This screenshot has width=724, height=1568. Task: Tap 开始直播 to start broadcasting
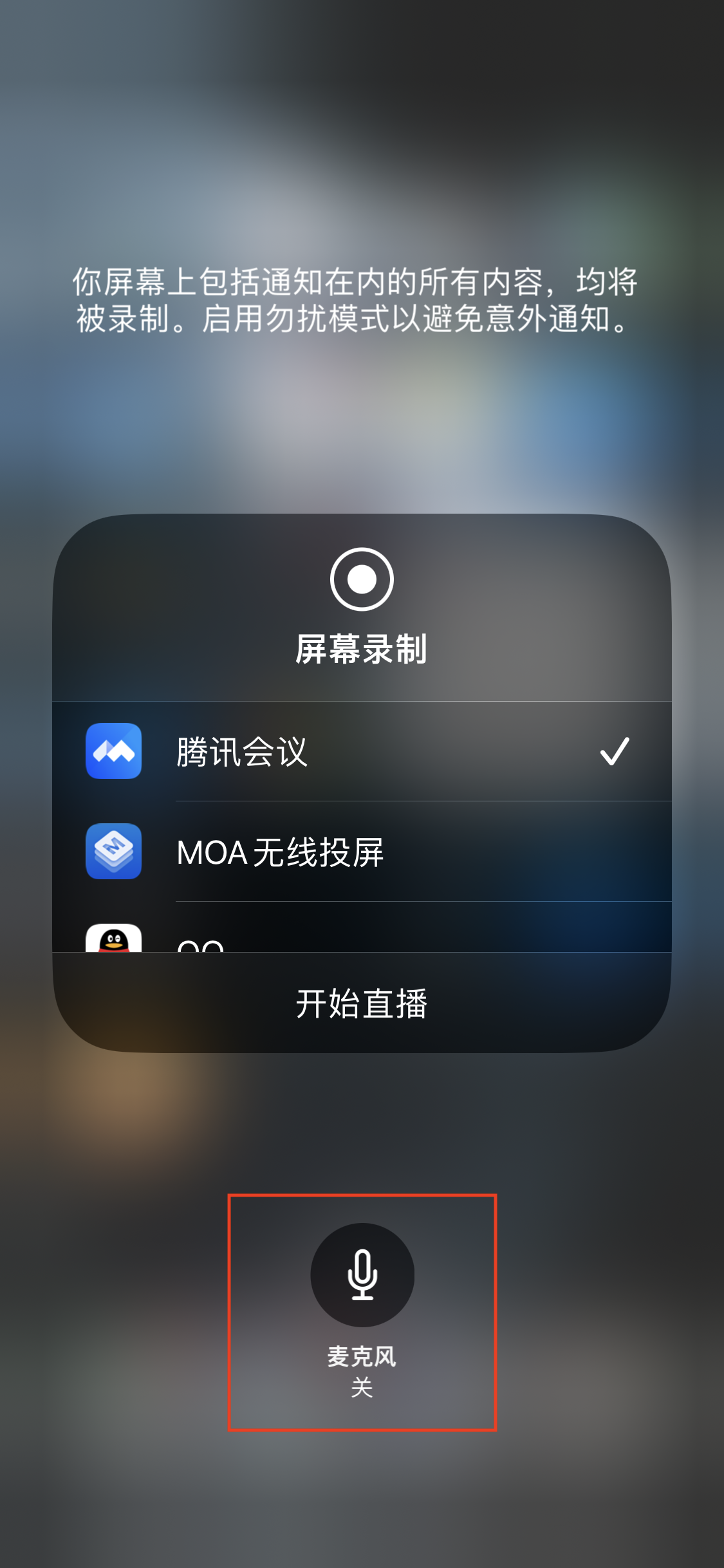click(362, 1003)
